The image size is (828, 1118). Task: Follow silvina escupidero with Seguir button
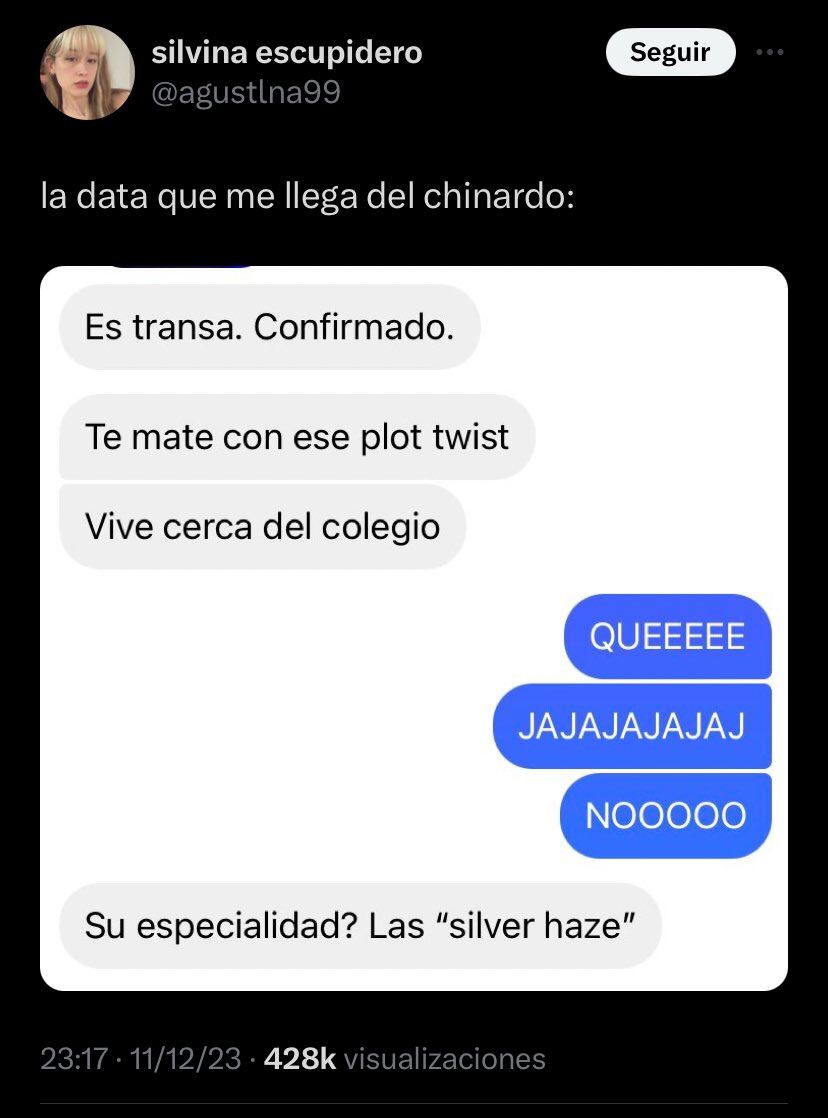(x=670, y=53)
